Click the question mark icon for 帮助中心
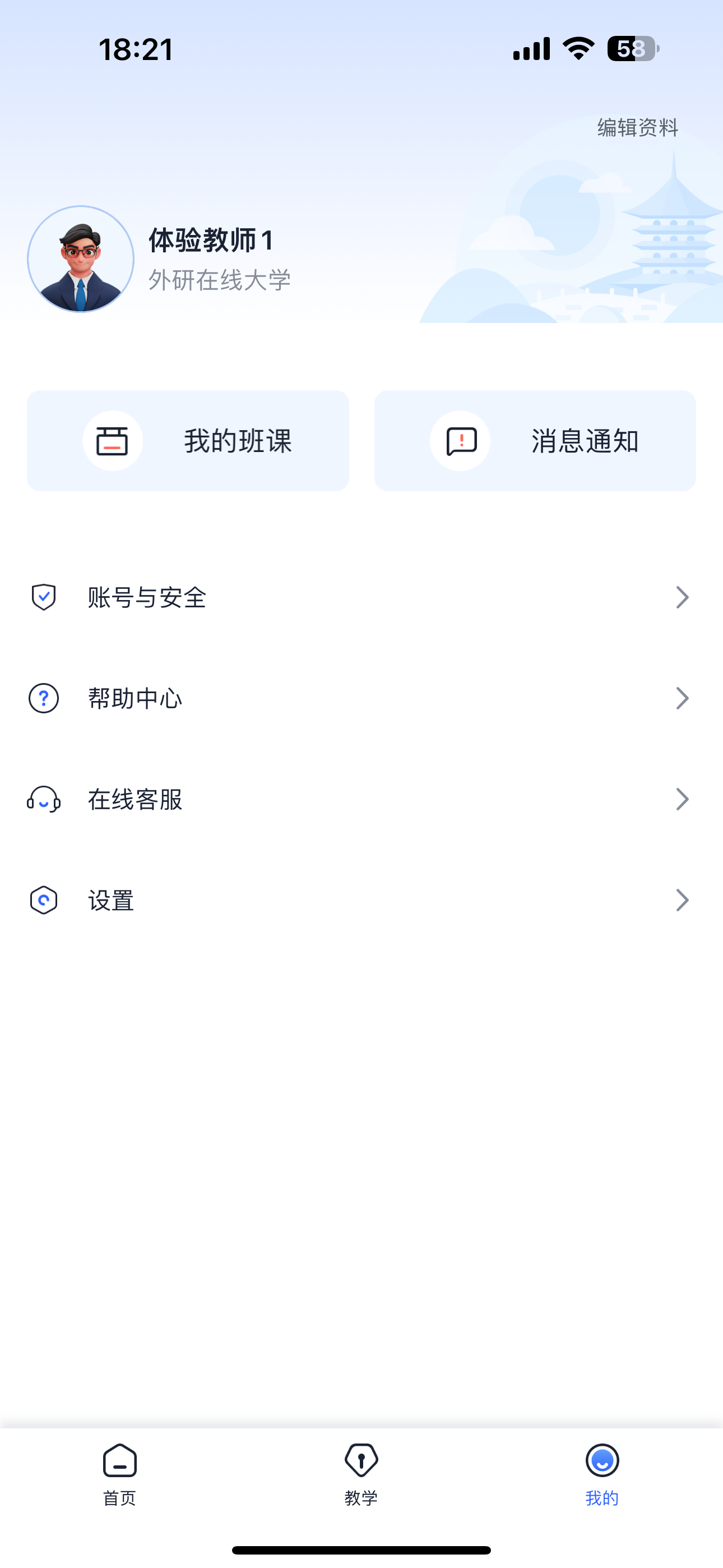 [43, 698]
